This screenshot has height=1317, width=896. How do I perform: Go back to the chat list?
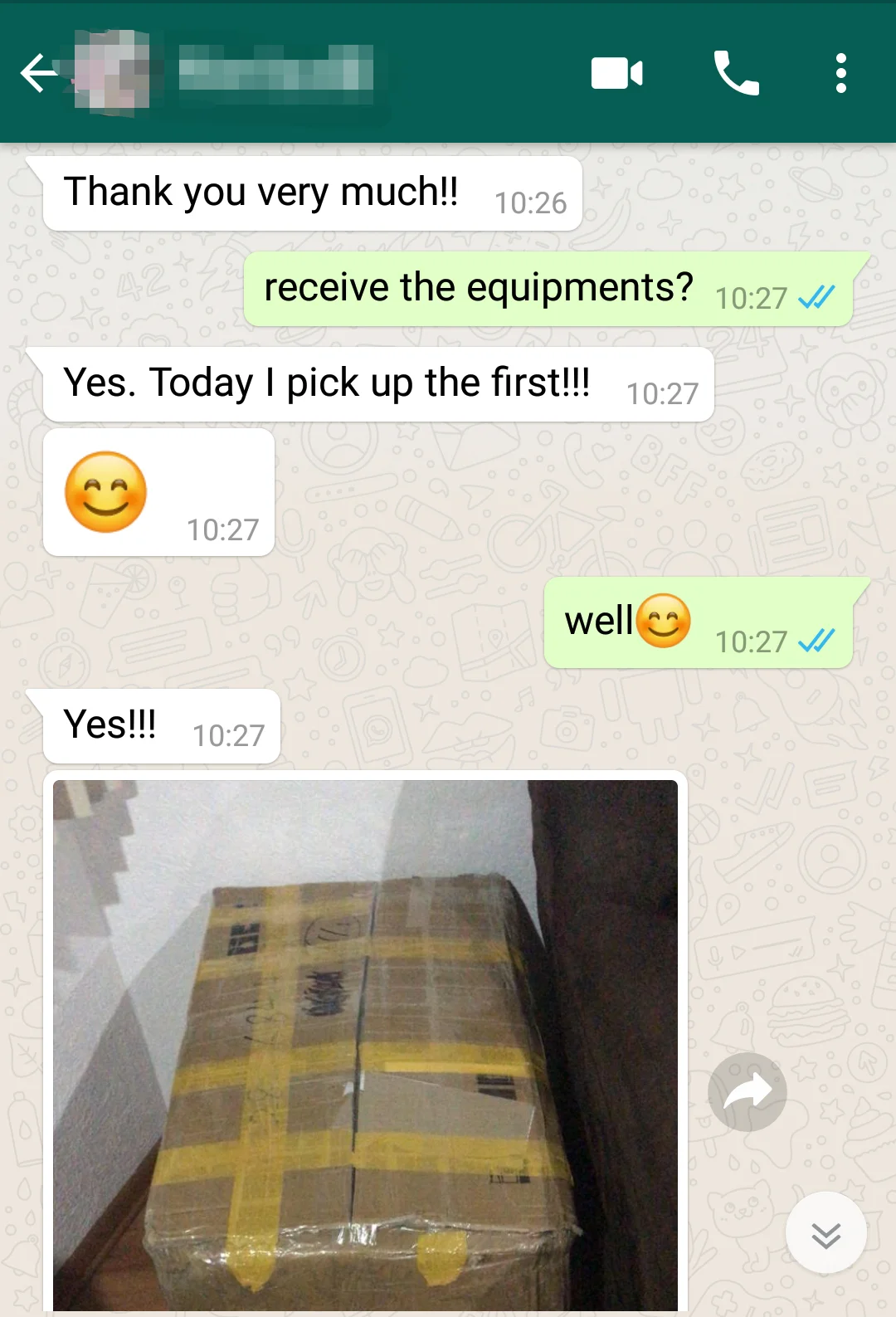click(39, 73)
